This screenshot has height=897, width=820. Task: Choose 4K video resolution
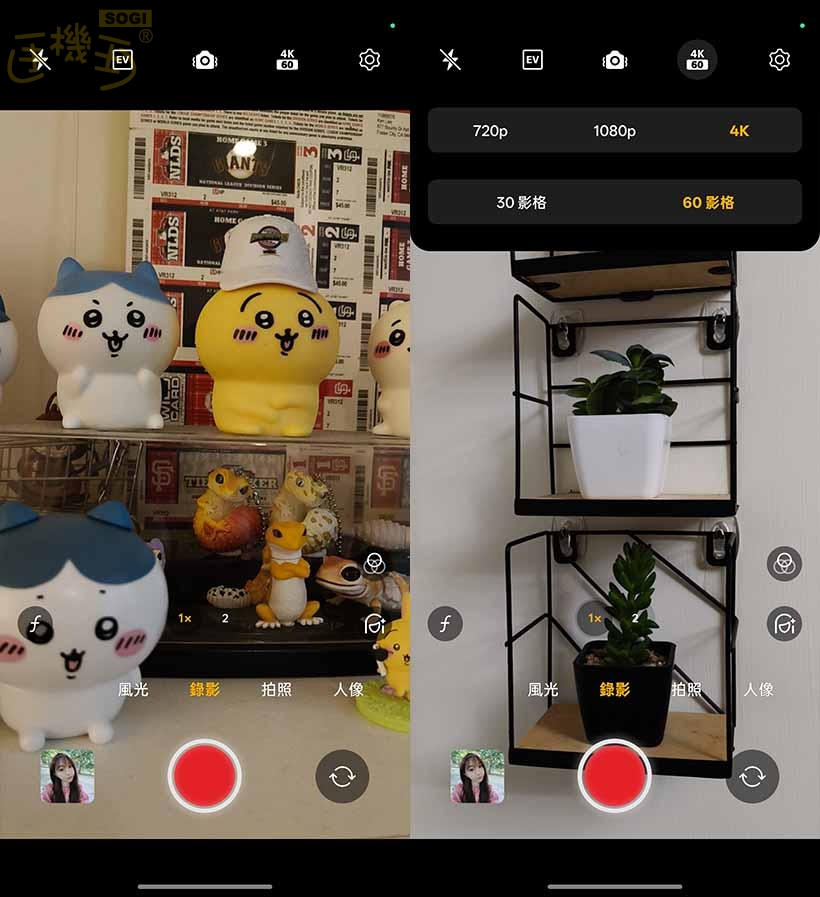[x=739, y=131]
